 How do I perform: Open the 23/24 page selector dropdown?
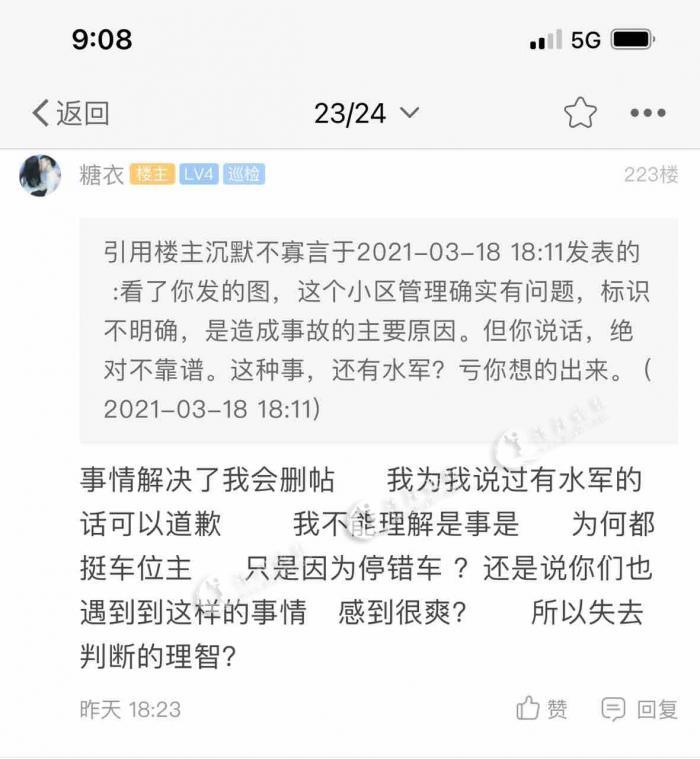pyautogui.click(x=366, y=113)
